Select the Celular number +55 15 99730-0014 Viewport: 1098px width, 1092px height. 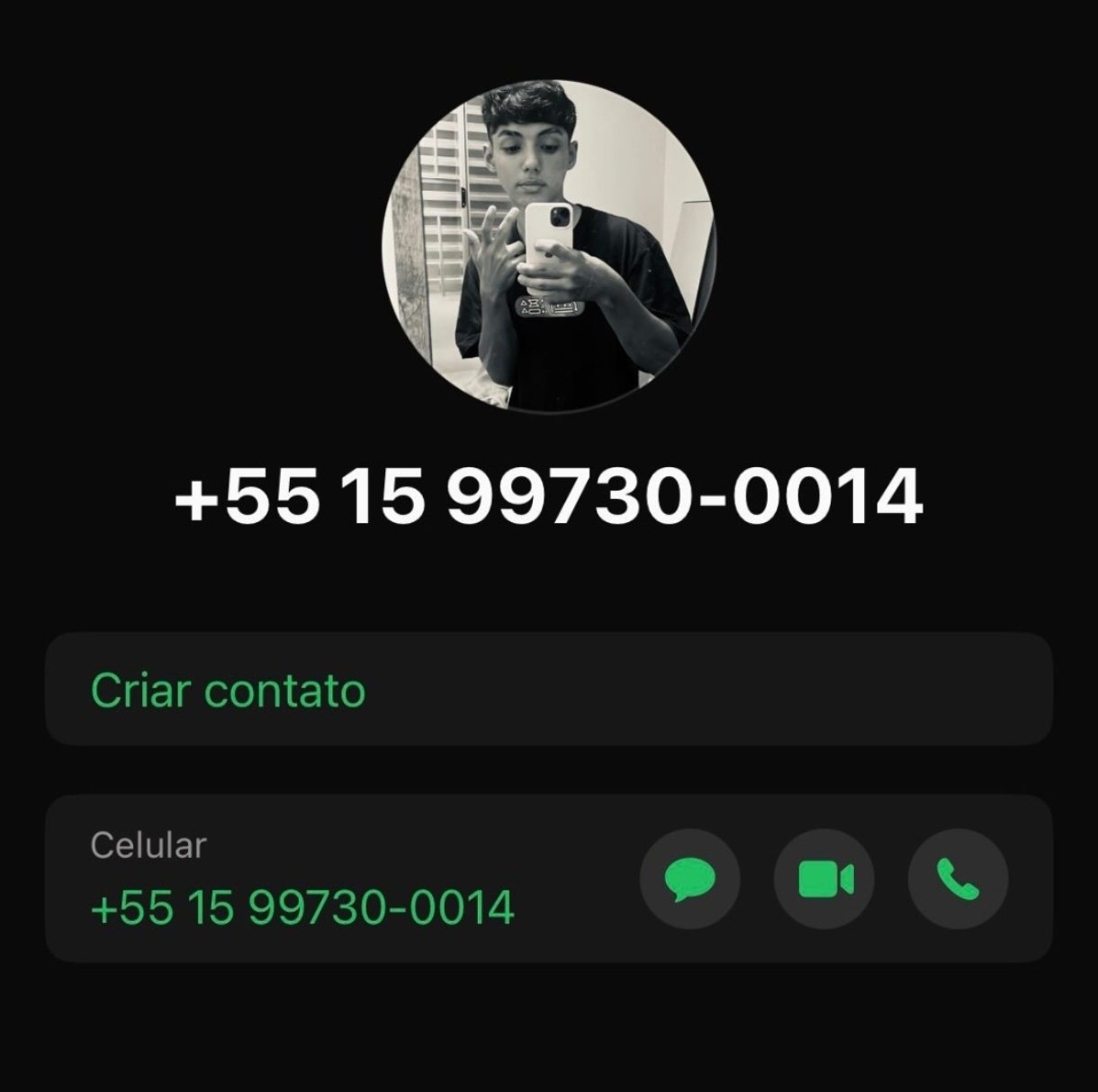pyautogui.click(x=302, y=907)
